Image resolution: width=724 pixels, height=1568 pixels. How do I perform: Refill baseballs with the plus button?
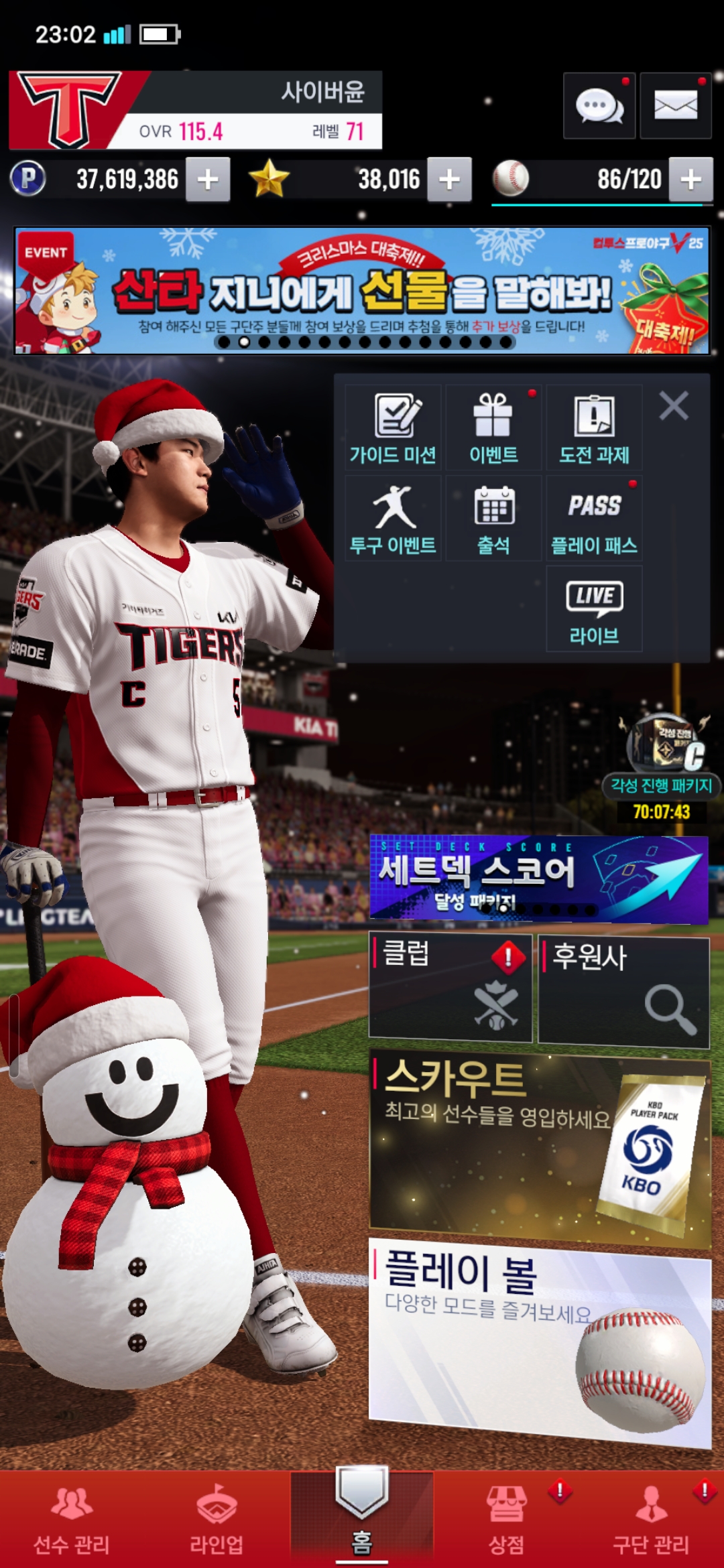(690, 180)
